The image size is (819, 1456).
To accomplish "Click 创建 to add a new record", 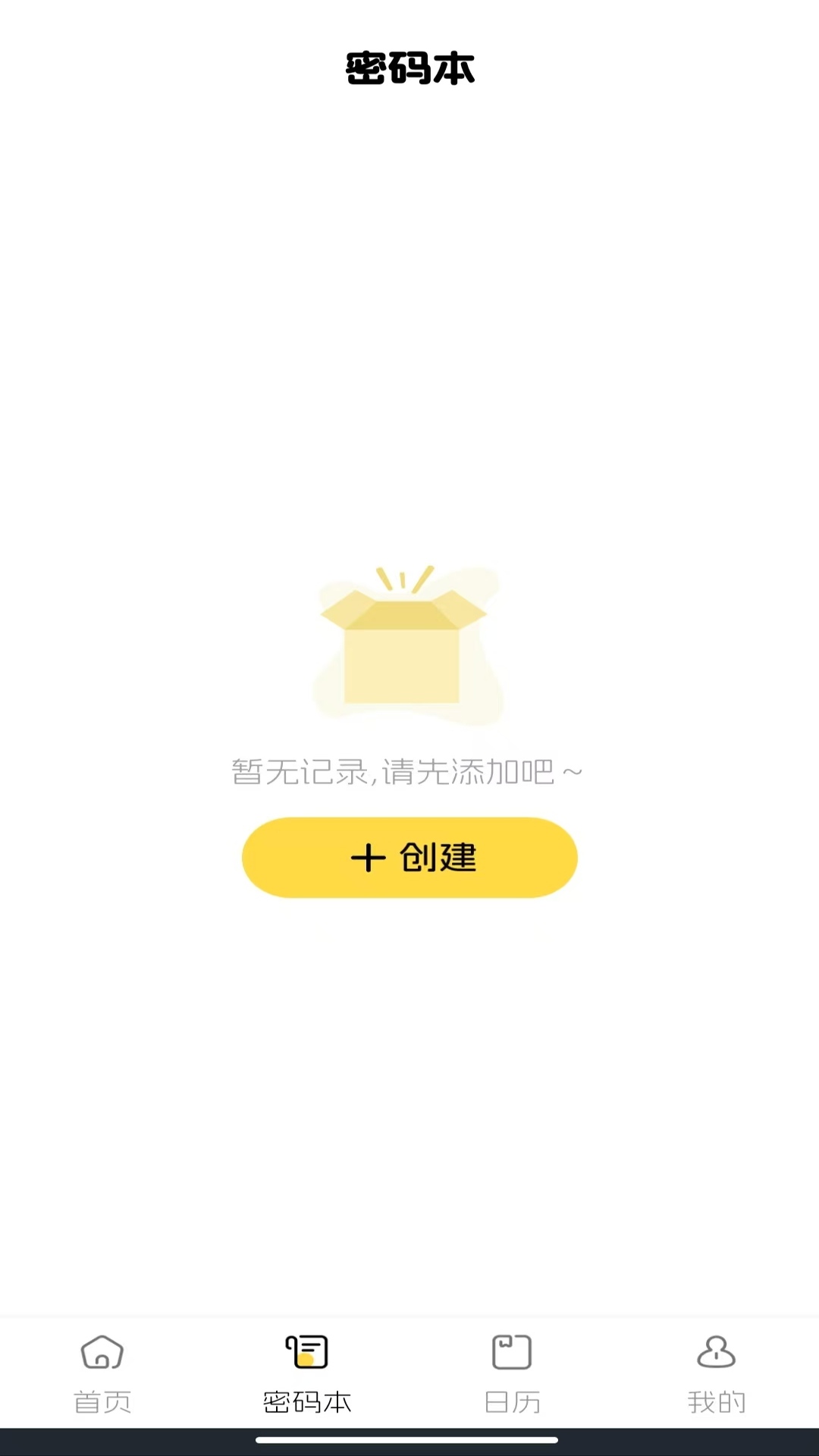I will [409, 858].
